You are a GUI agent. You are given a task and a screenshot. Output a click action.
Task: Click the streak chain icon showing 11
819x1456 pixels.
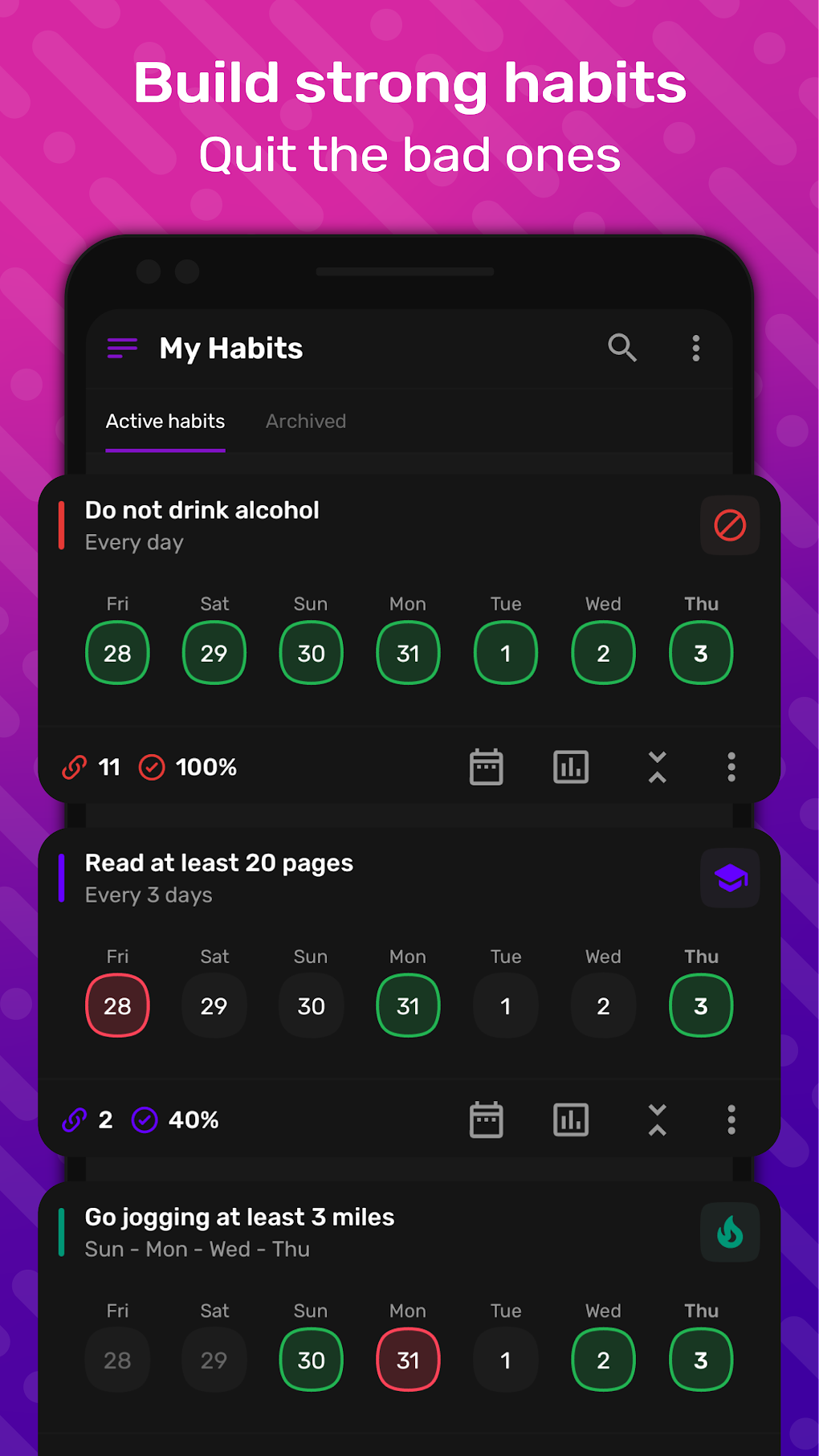pyautogui.click(x=74, y=767)
